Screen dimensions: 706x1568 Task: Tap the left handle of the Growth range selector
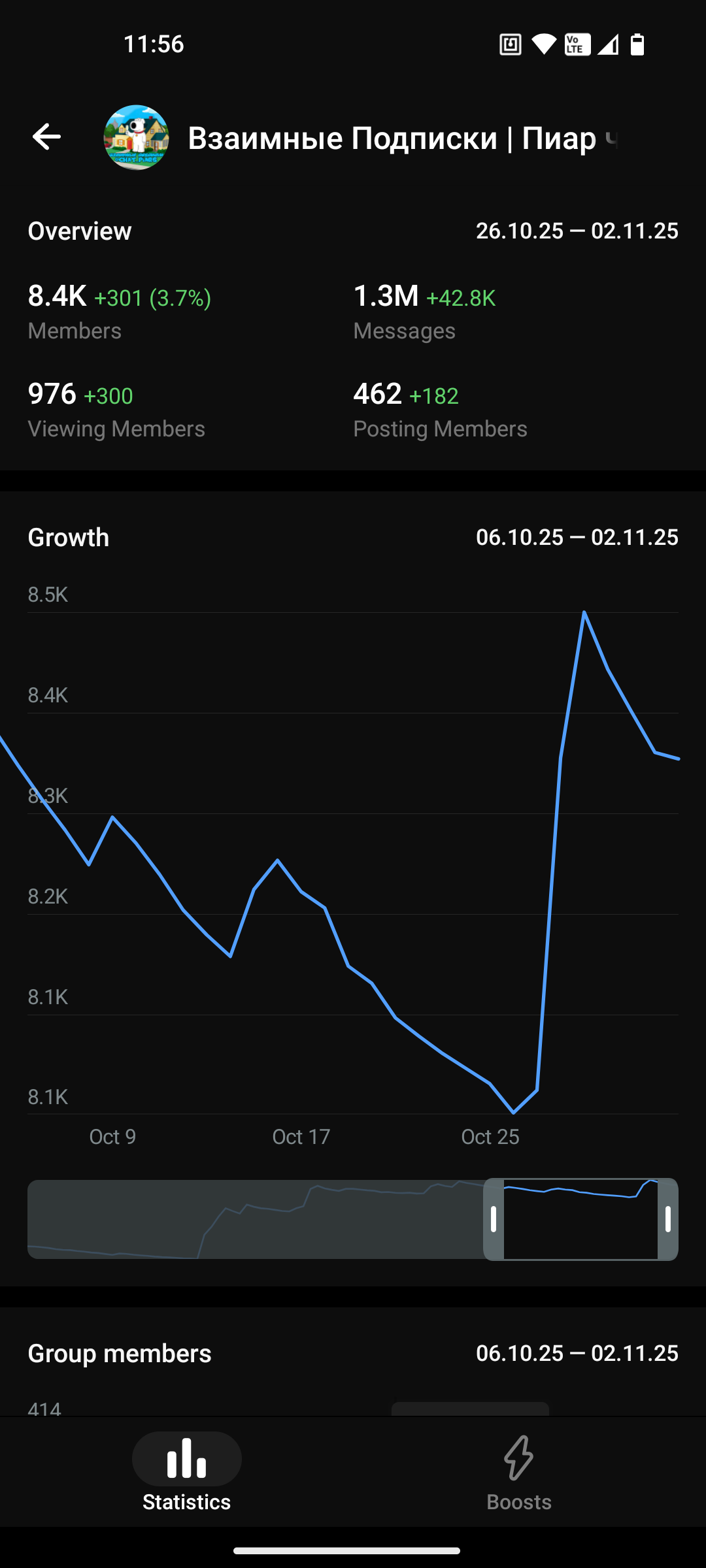coord(494,1219)
